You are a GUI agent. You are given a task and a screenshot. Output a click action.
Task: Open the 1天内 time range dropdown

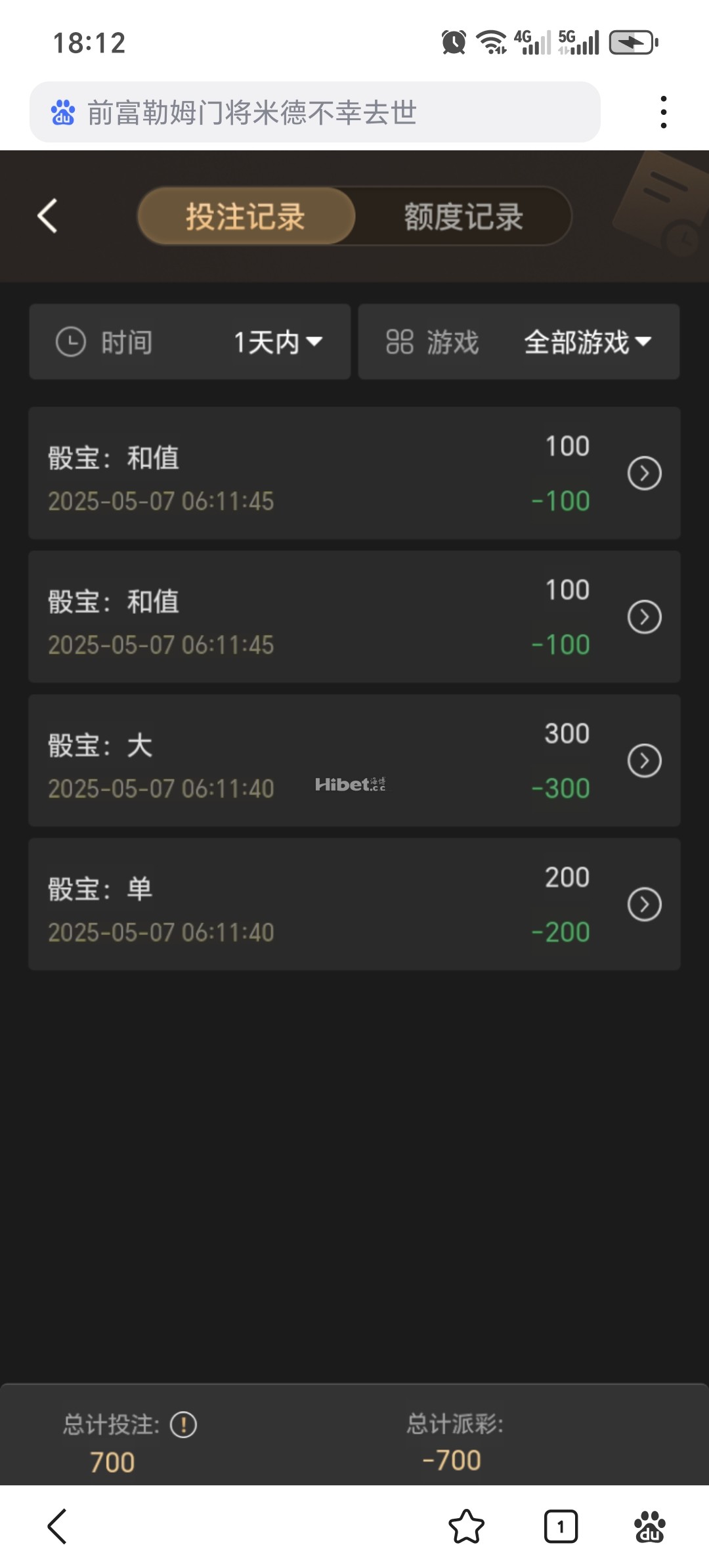click(x=277, y=342)
